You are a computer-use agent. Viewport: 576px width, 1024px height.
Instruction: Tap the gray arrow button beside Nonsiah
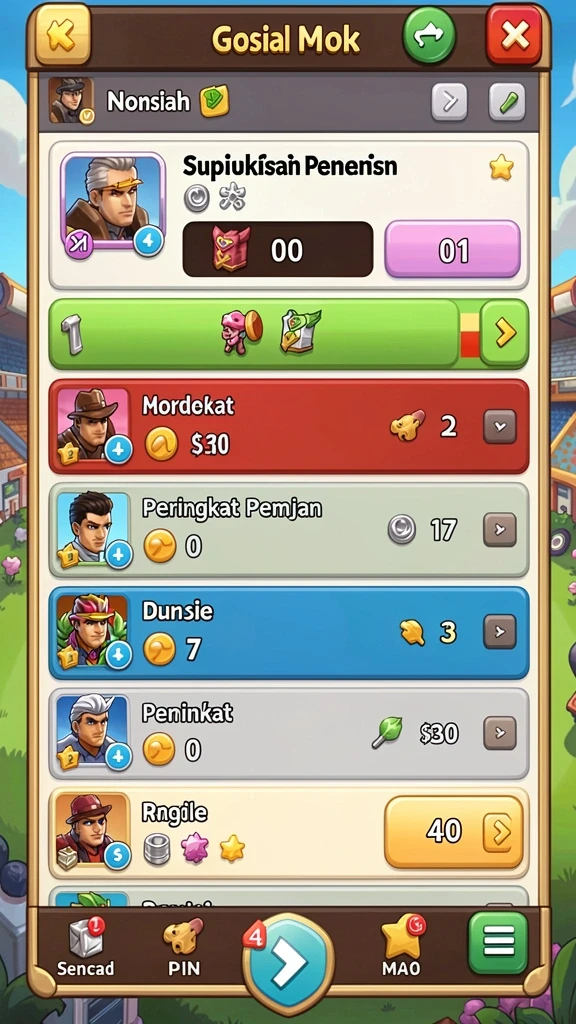(449, 102)
